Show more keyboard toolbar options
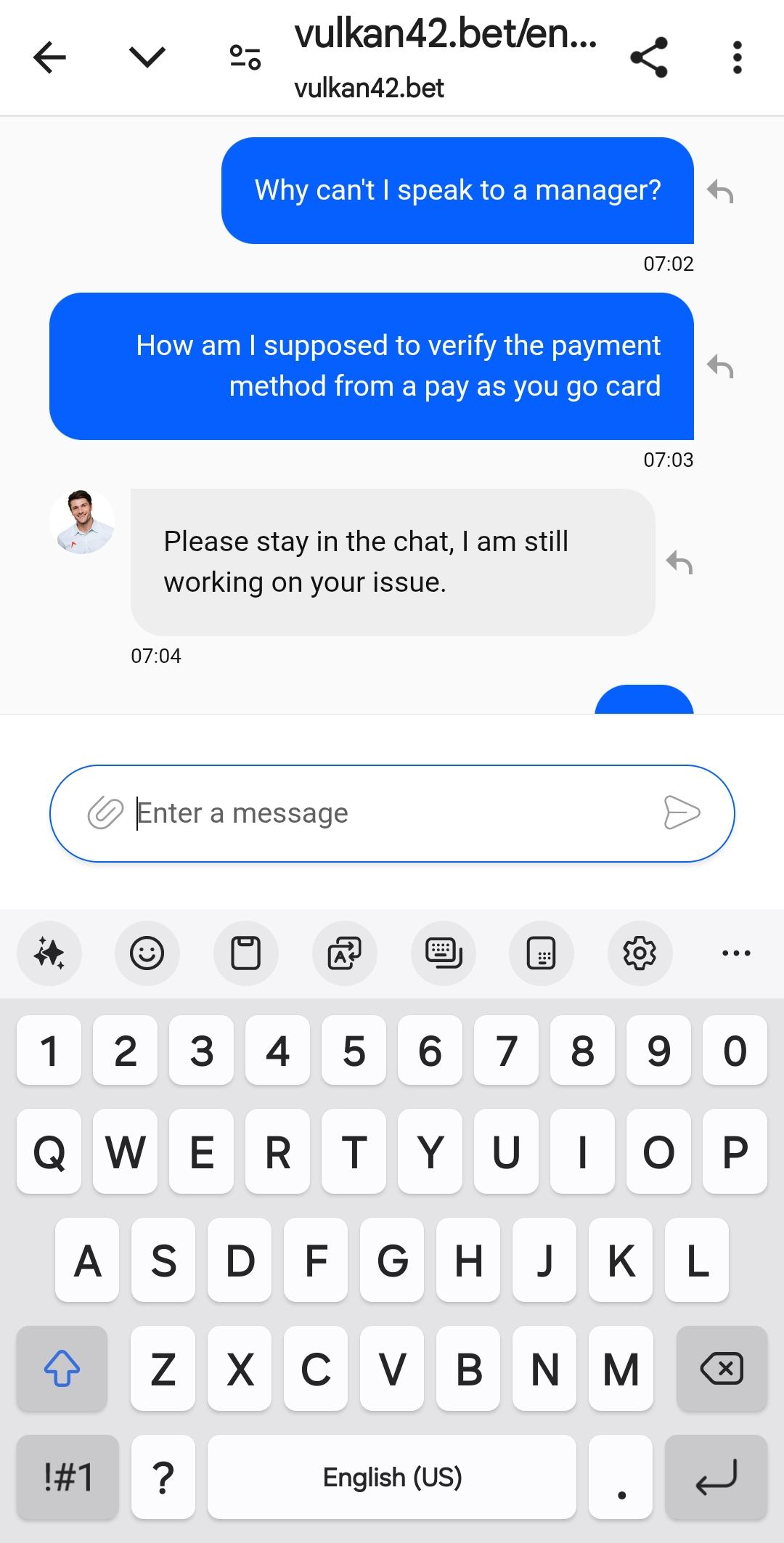Image resolution: width=784 pixels, height=1543 pixels. [736, 953]
